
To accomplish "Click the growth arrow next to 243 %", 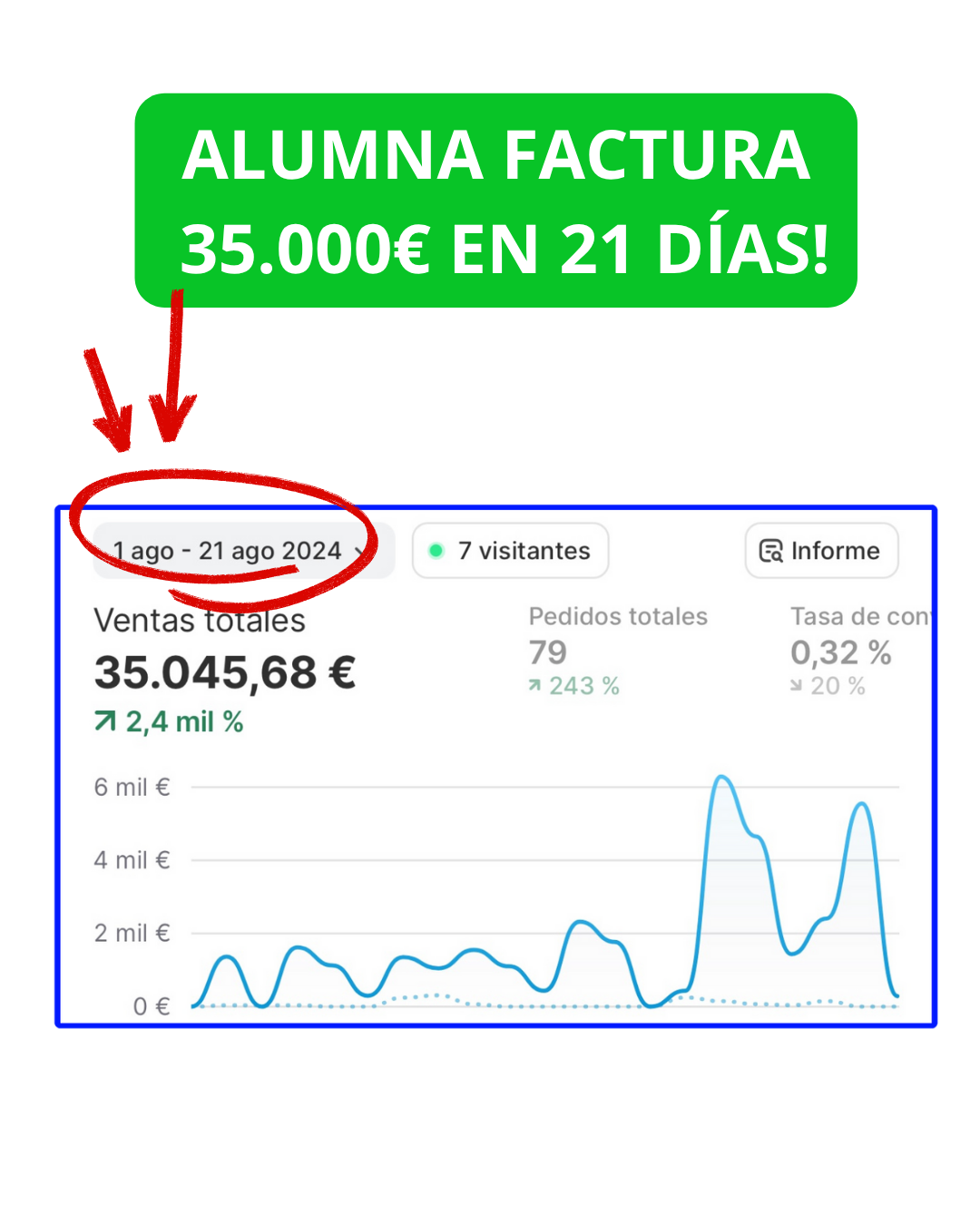I will point(535,687).
